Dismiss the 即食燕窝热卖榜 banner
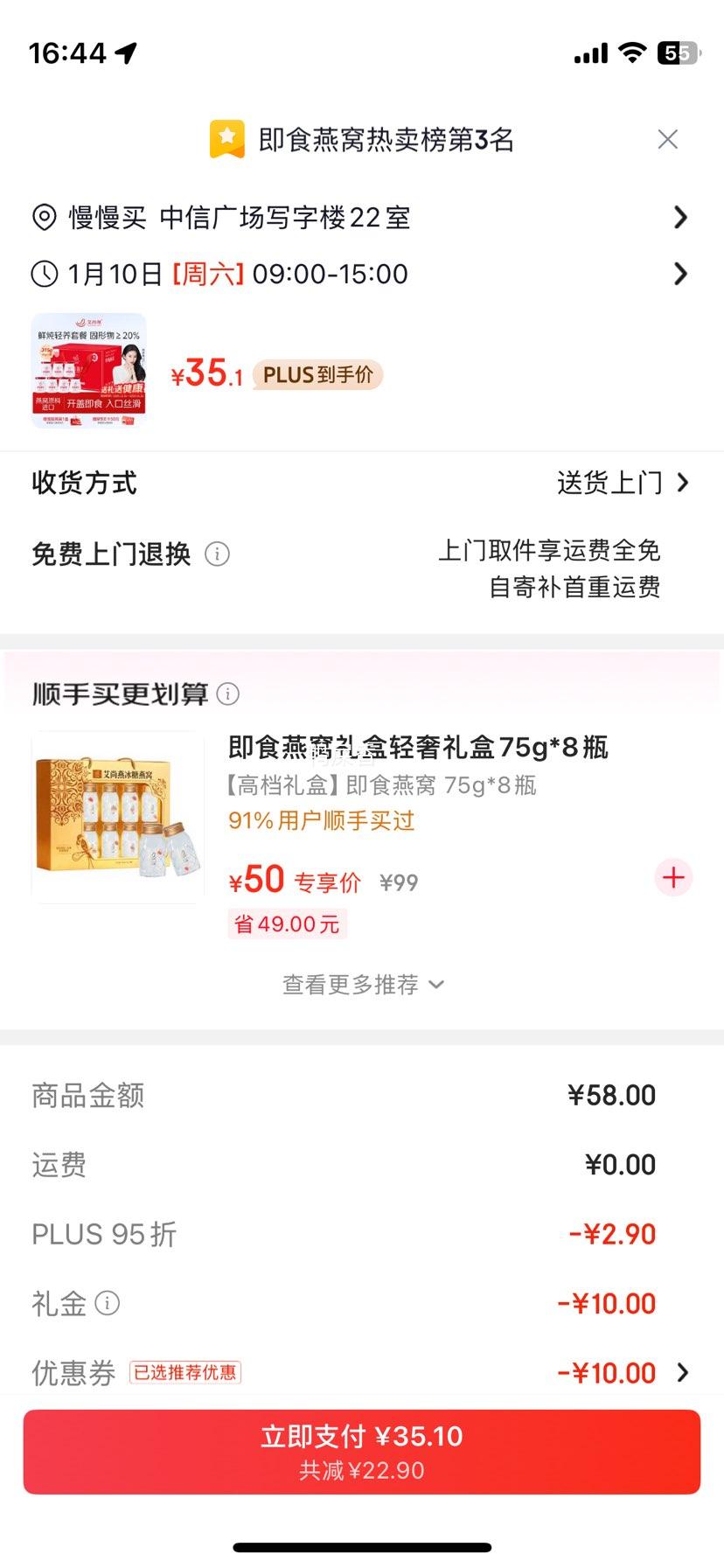The height and width of the screenshot is (1568, 724). click(x=668, y=138)
